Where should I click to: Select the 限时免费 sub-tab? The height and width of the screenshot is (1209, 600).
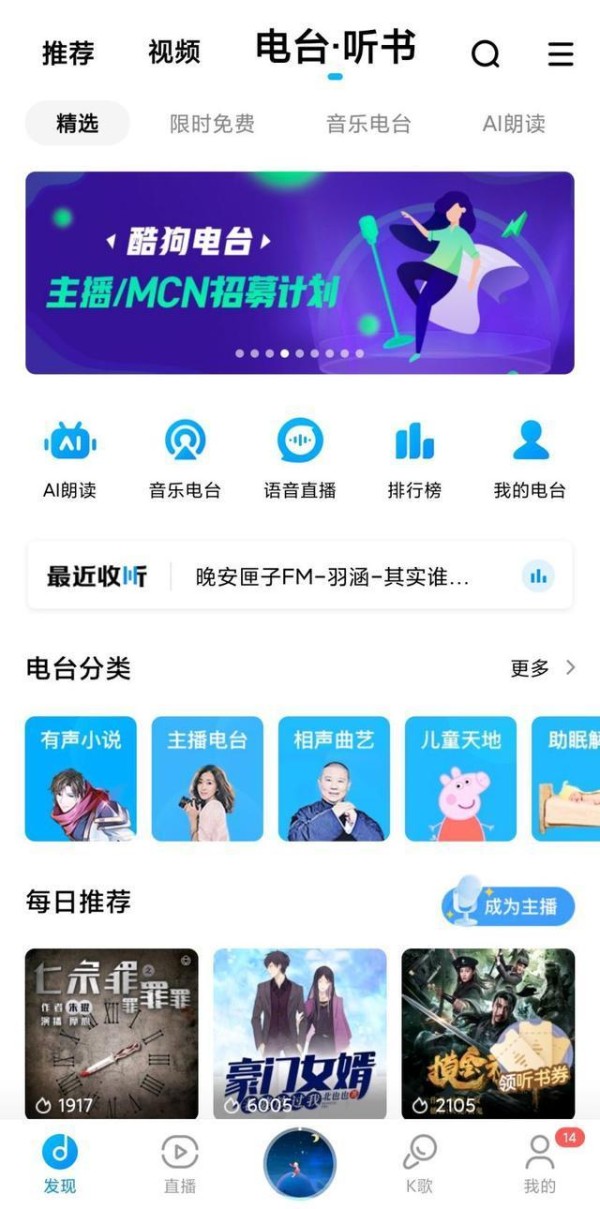[x=212, y=124]
